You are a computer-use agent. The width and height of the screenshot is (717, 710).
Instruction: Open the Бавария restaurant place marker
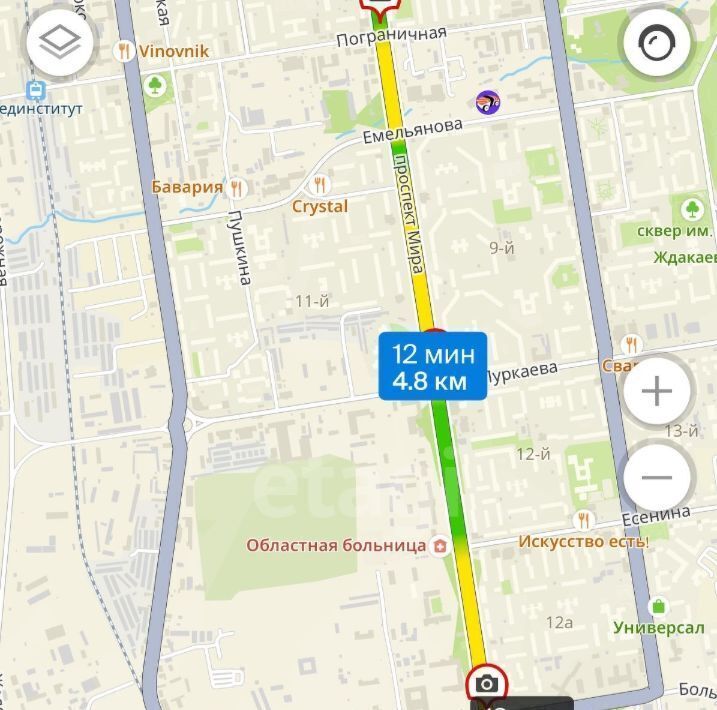pyautogui.click(x=236, y=187)
